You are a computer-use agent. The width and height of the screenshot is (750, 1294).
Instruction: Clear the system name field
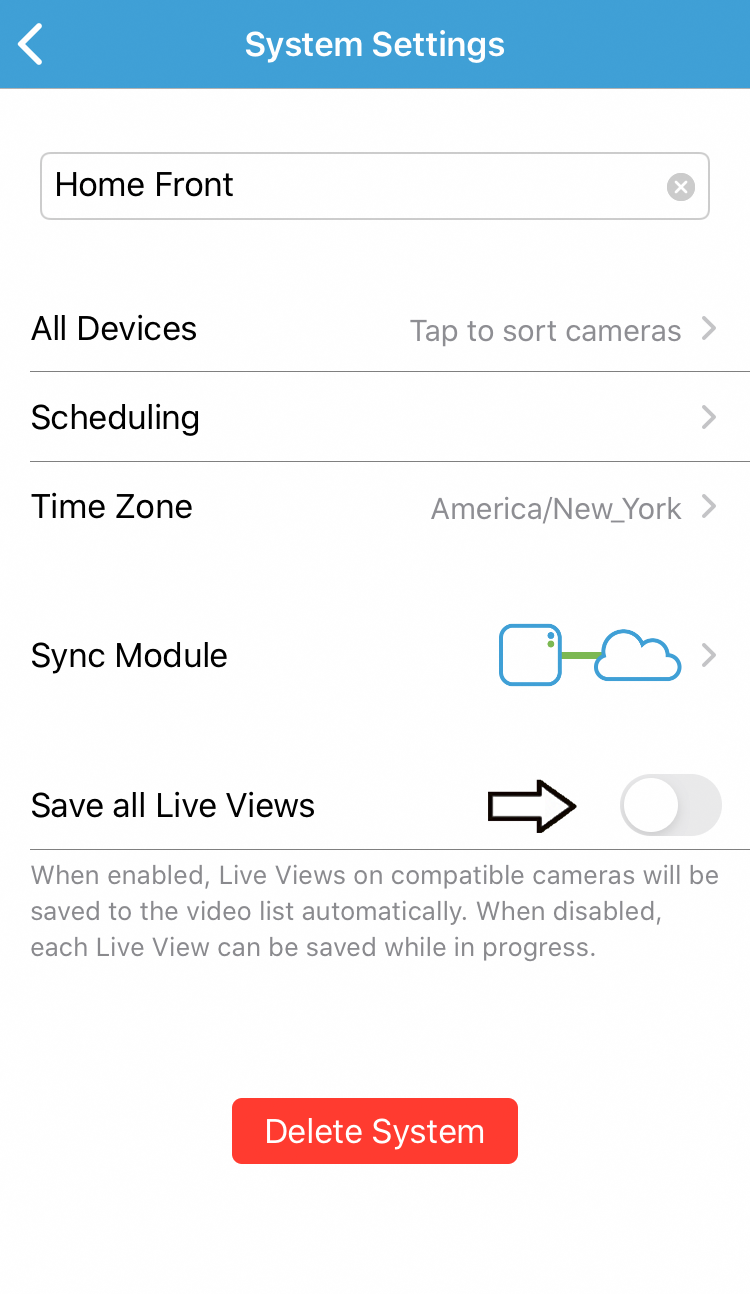pos(681,187)
